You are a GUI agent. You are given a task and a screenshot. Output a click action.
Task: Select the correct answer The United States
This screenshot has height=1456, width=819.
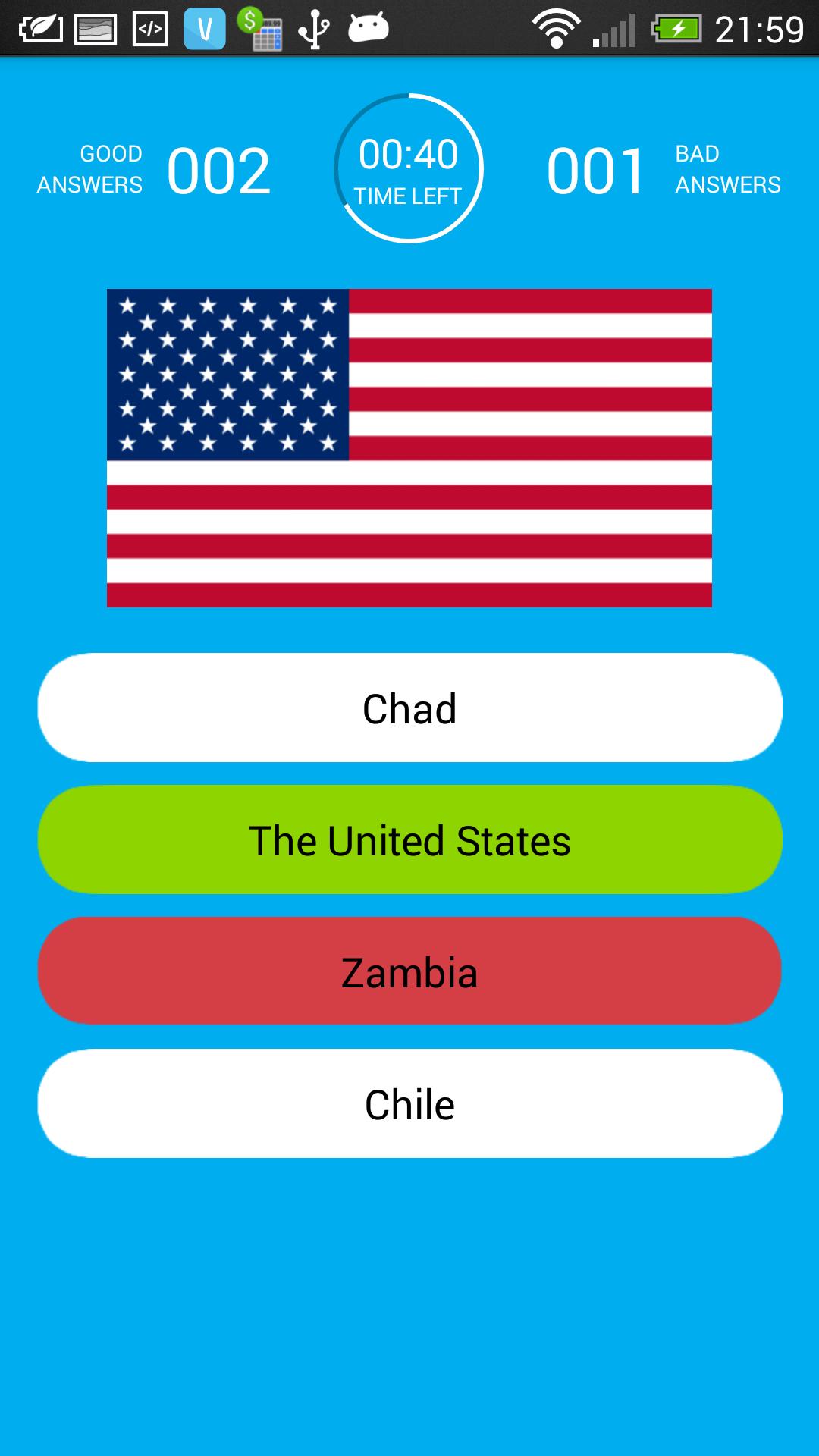coord(409,839)
